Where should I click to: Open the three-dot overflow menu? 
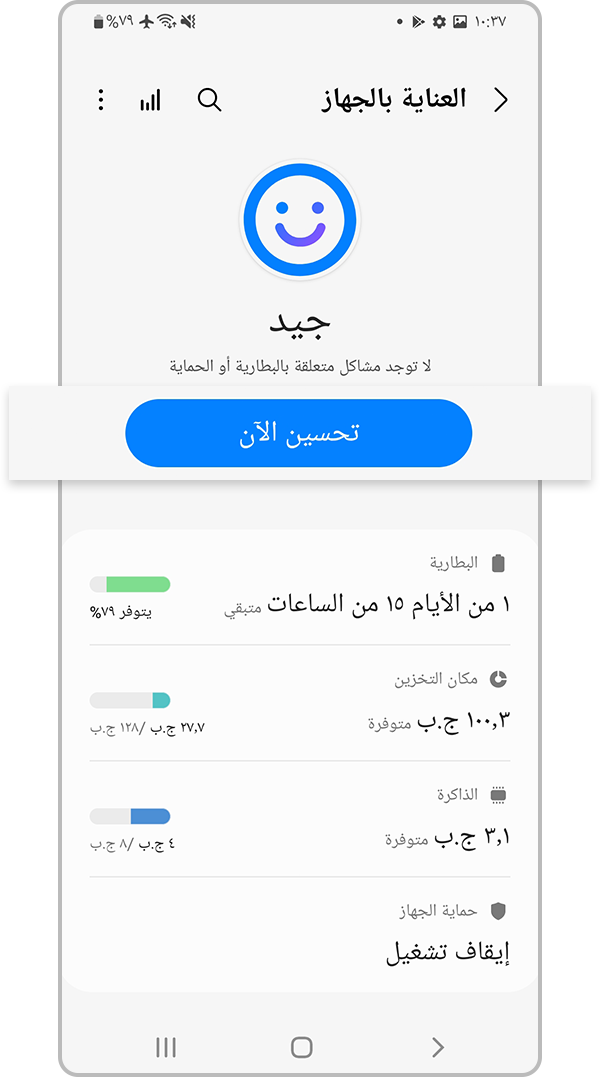[101, 100]
